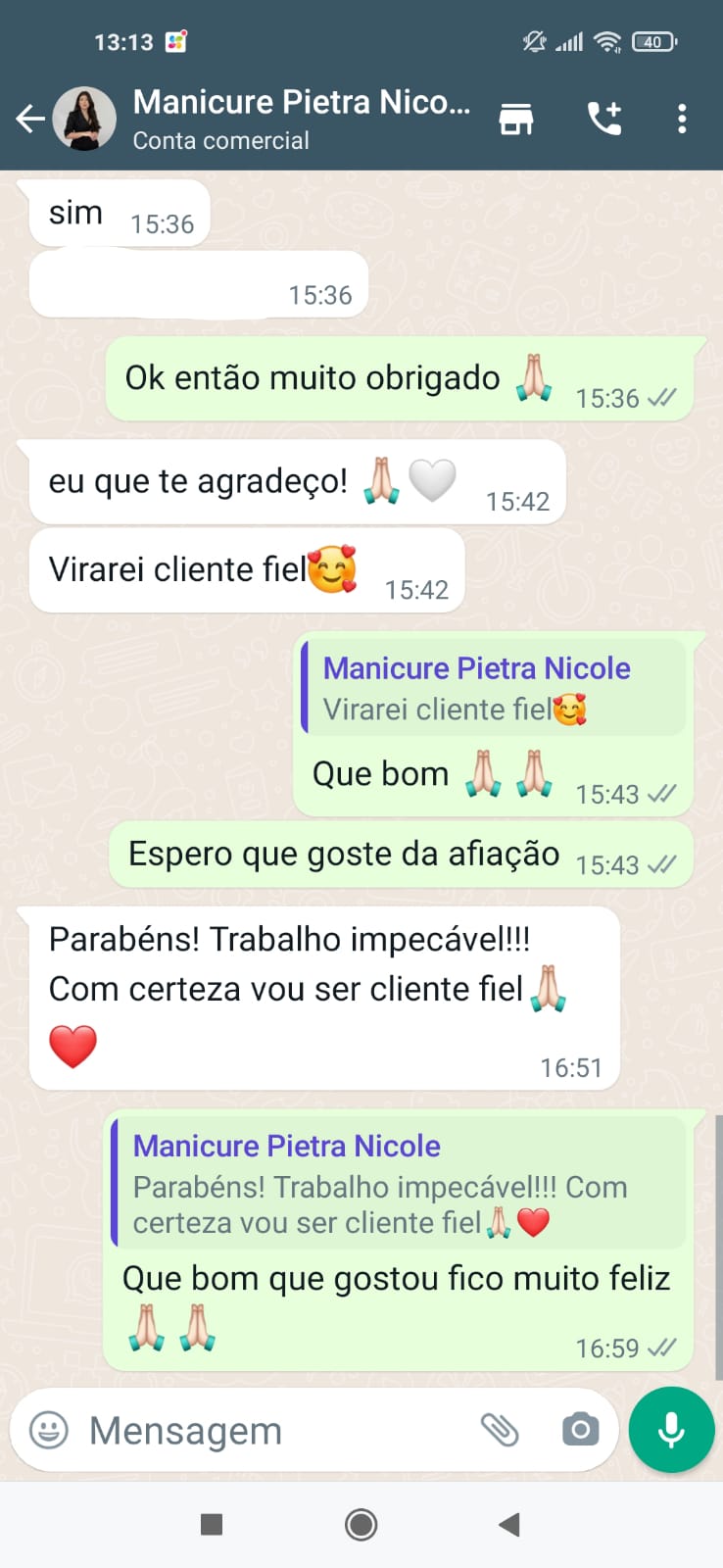The height and width of the screenshot is (1568, 723).
Task: Tap the system home button
Action: [x=361, y=1524]
